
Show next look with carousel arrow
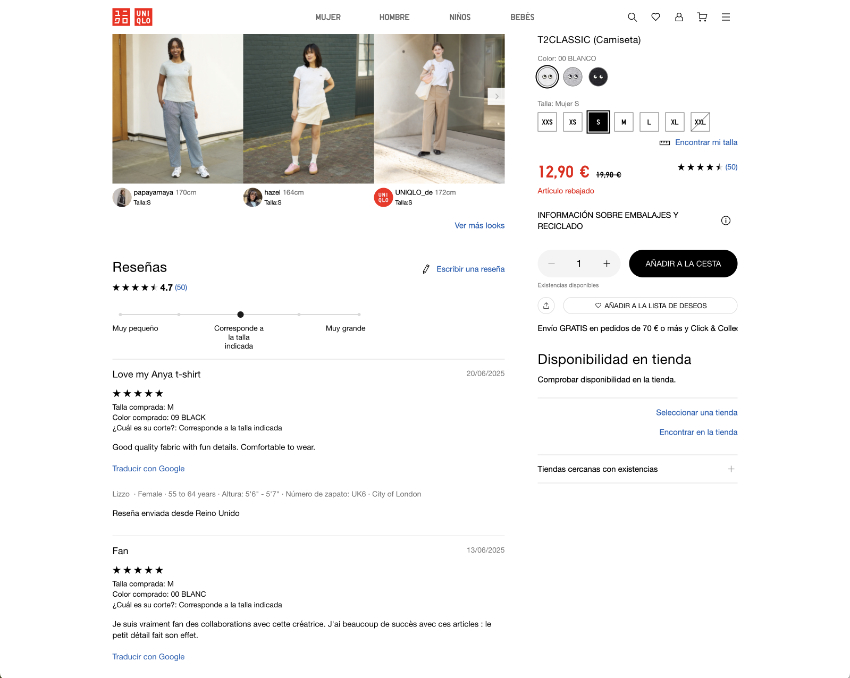point(496,95)
